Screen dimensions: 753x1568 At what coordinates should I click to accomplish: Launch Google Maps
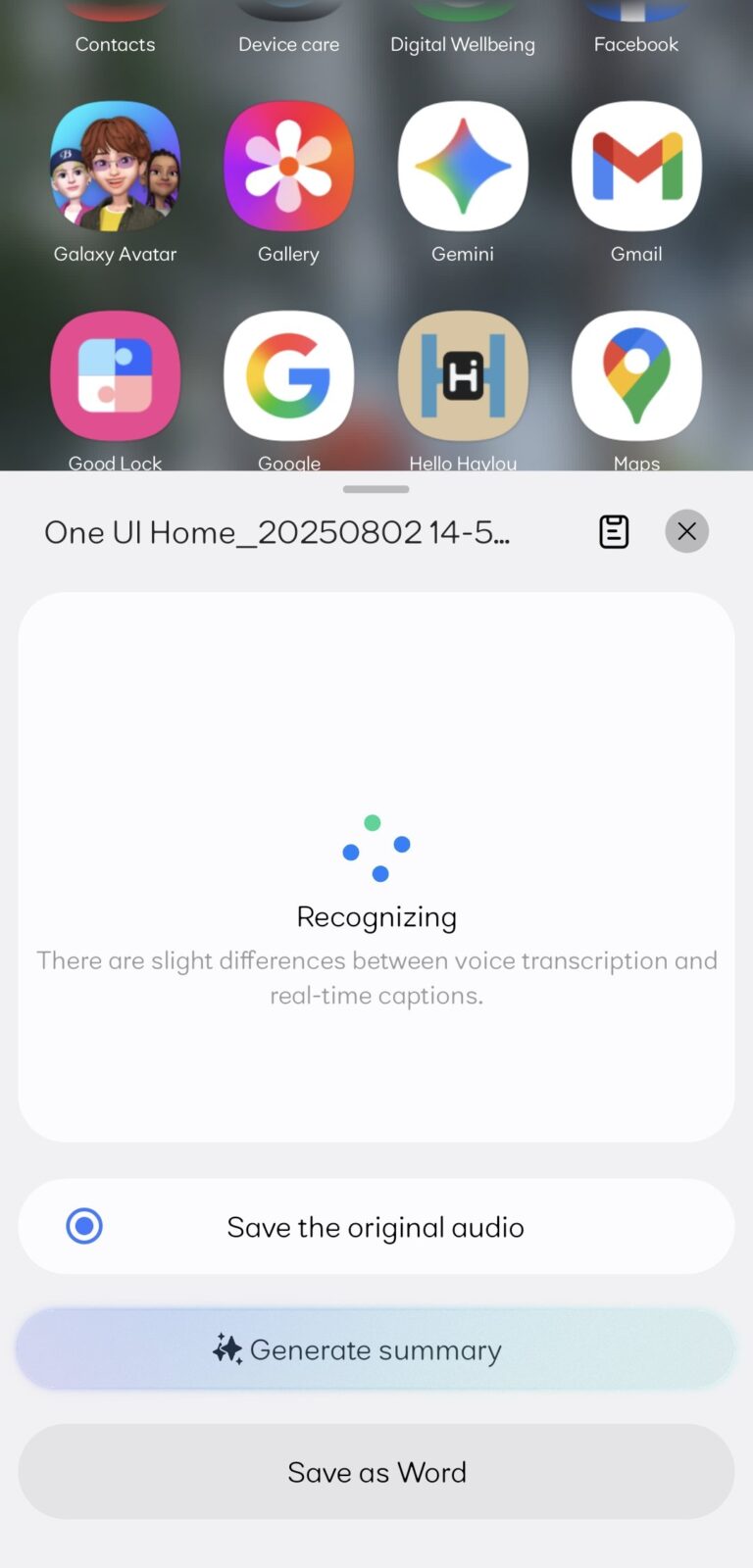[x=636, y=375]
